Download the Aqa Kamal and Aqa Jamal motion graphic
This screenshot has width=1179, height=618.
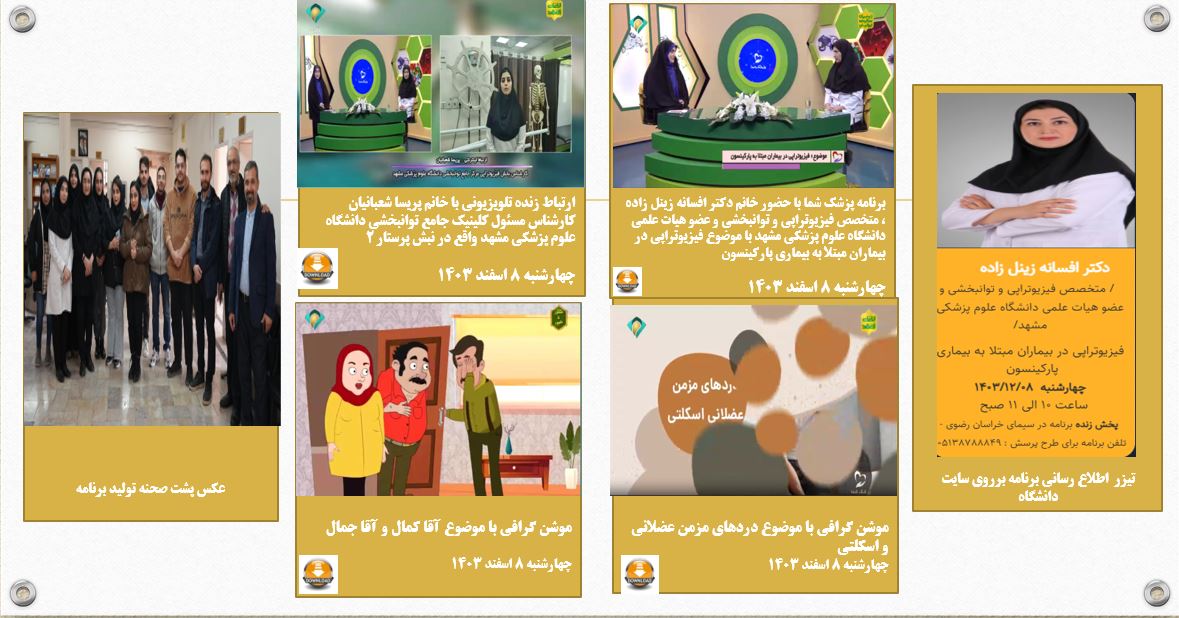pos(319,575)
